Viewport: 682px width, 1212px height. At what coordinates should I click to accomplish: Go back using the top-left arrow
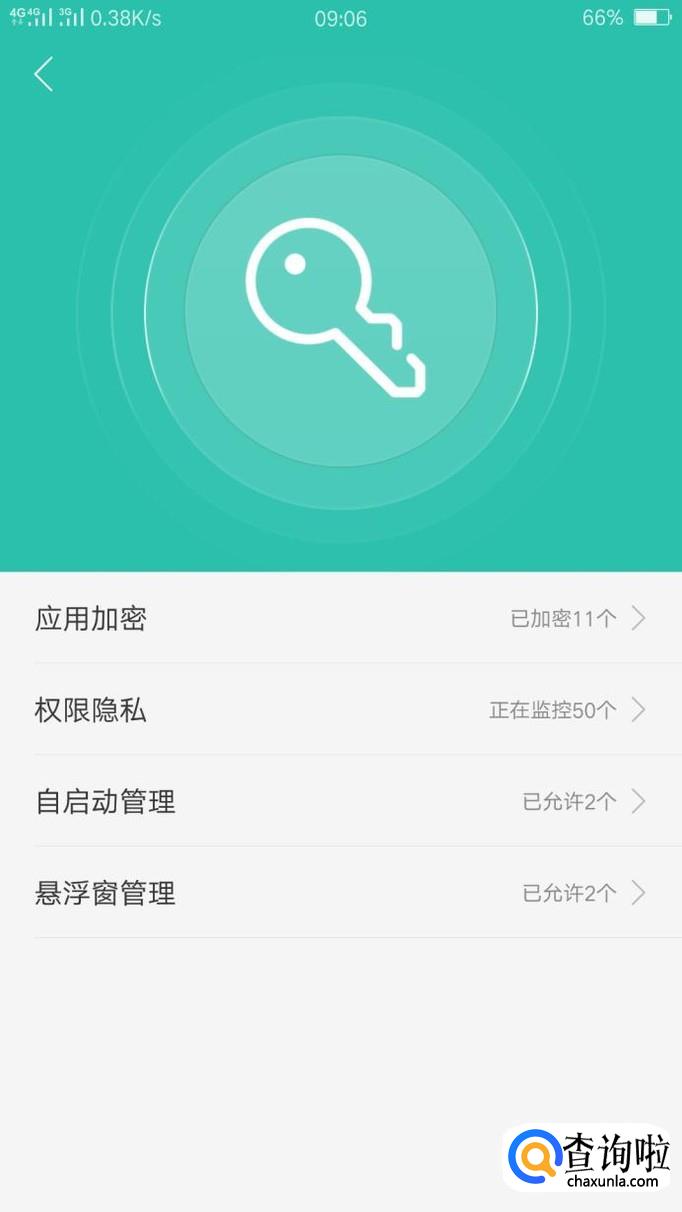click(x=43, y=74)
